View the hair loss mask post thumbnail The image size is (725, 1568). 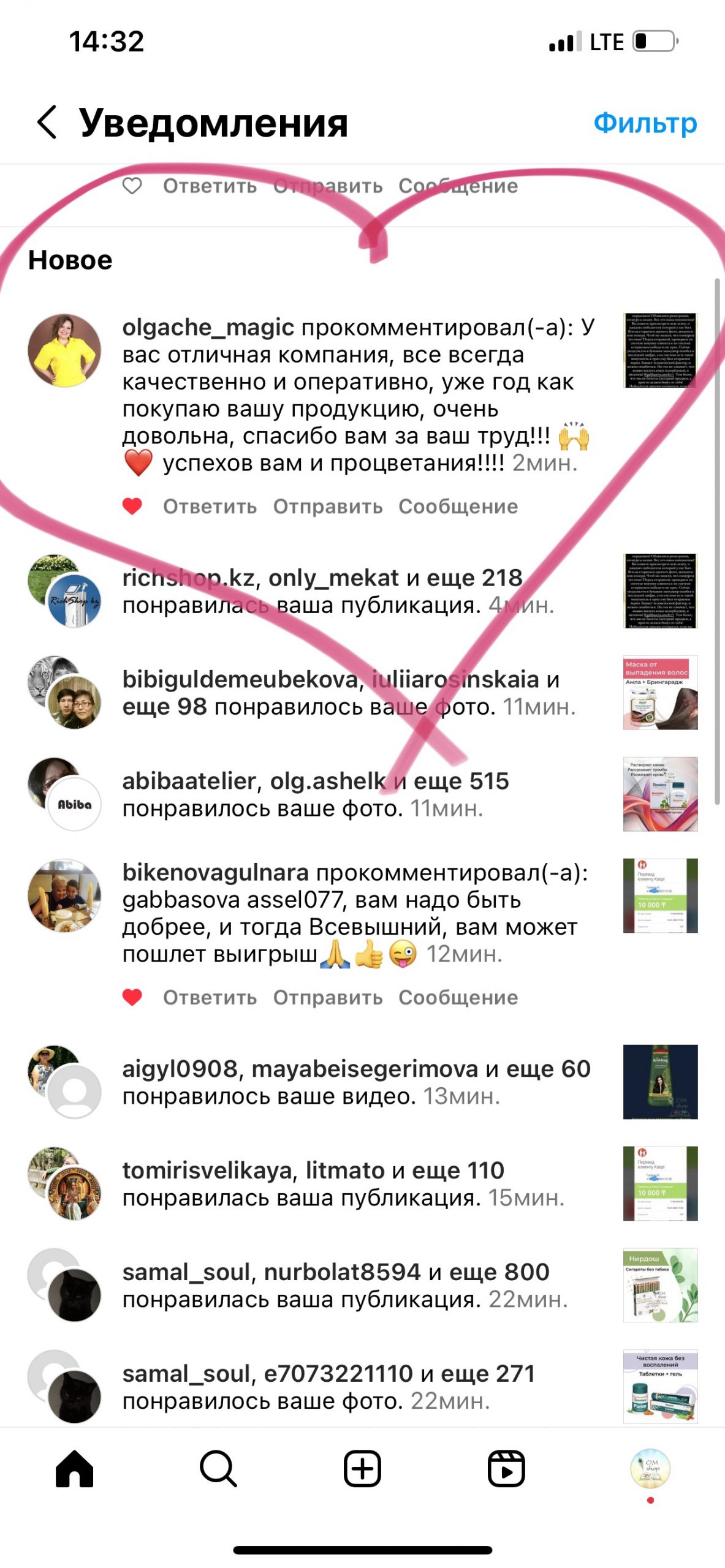pyautogui.click(x=660, y=693)
